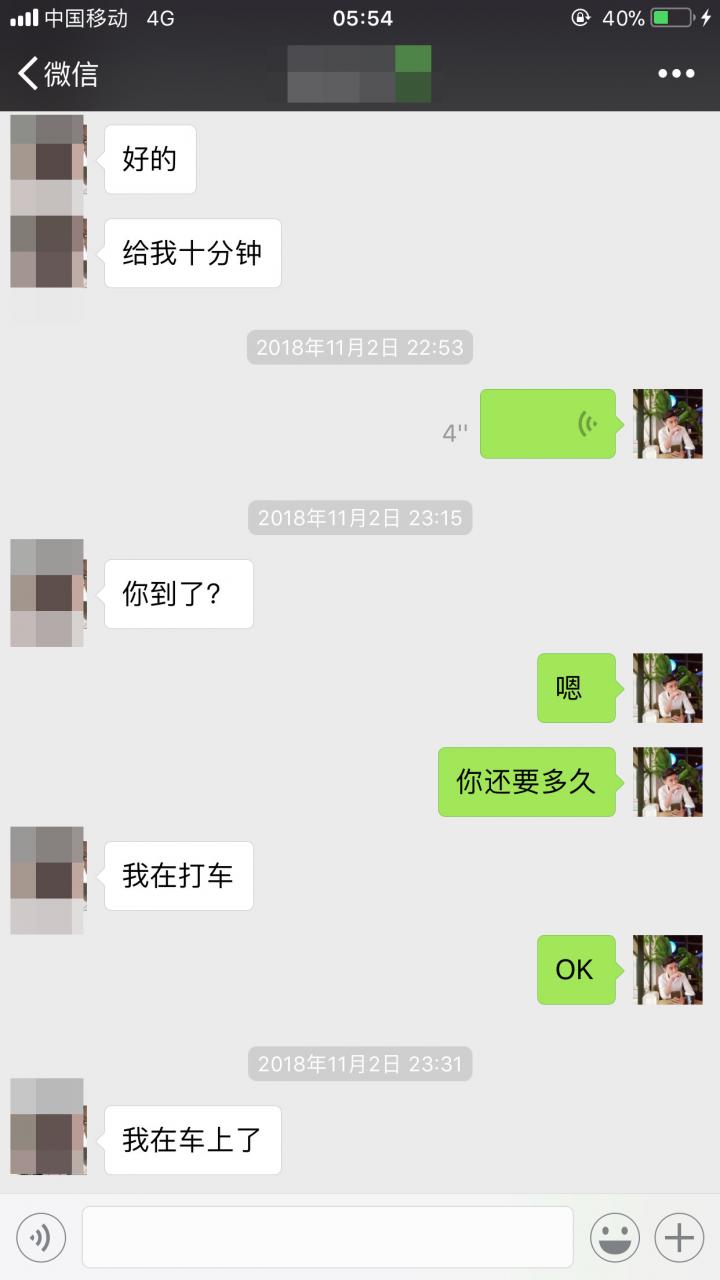The height and width of the screenshot is (1280, 720).
Task: Switch to voice input mode
Action: coord(40,1237)
